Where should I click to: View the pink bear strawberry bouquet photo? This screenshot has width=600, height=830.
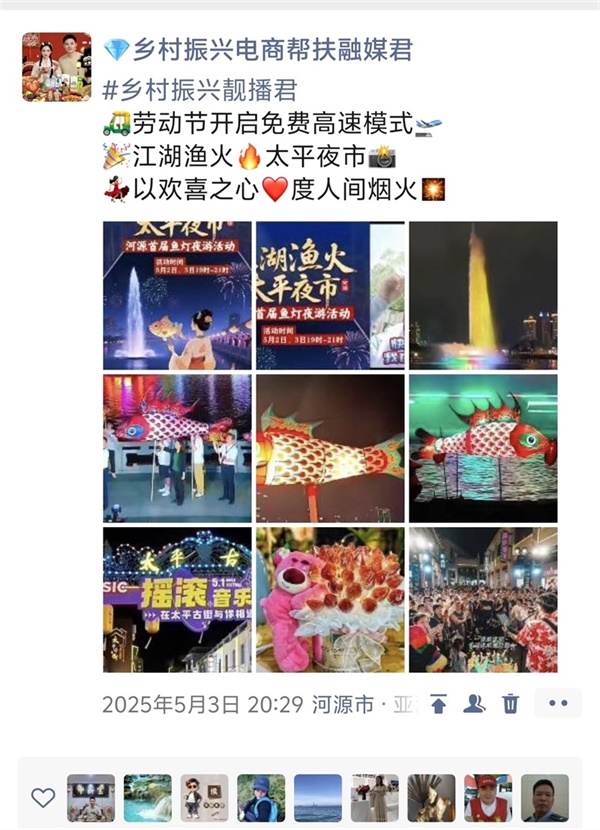tap(330, 600)
